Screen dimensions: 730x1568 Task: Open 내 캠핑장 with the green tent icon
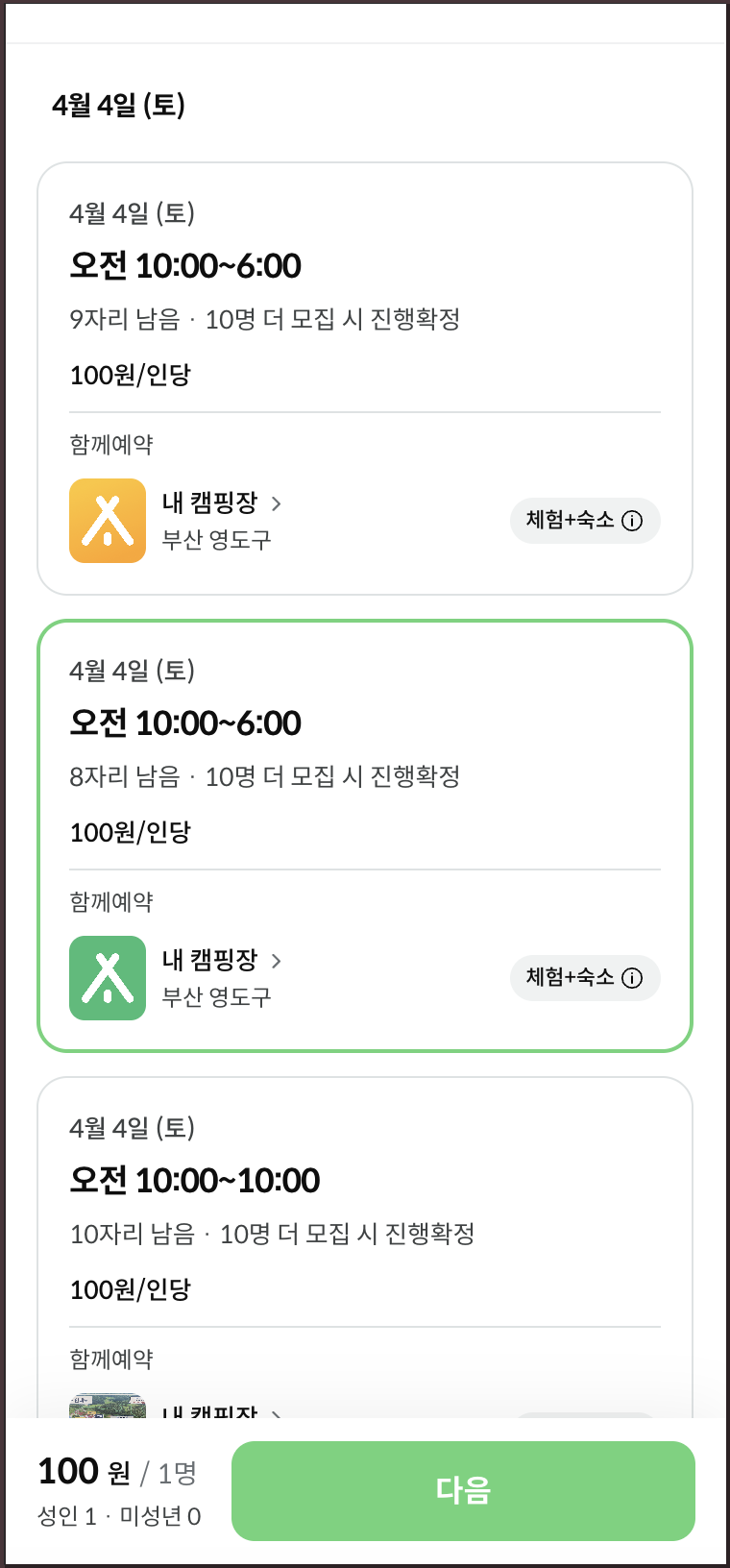click(x=222, y=961)
